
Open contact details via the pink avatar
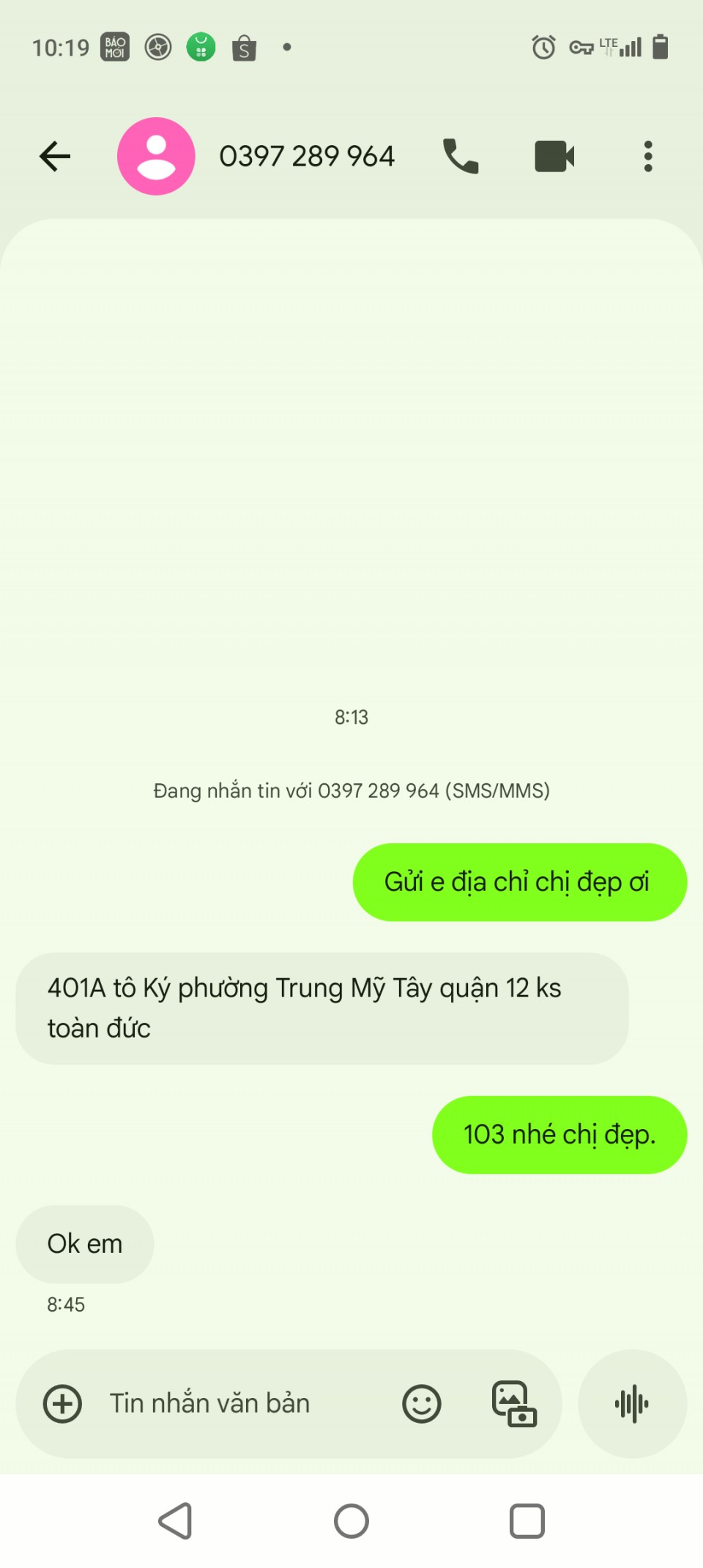click(x=156, y=156)
